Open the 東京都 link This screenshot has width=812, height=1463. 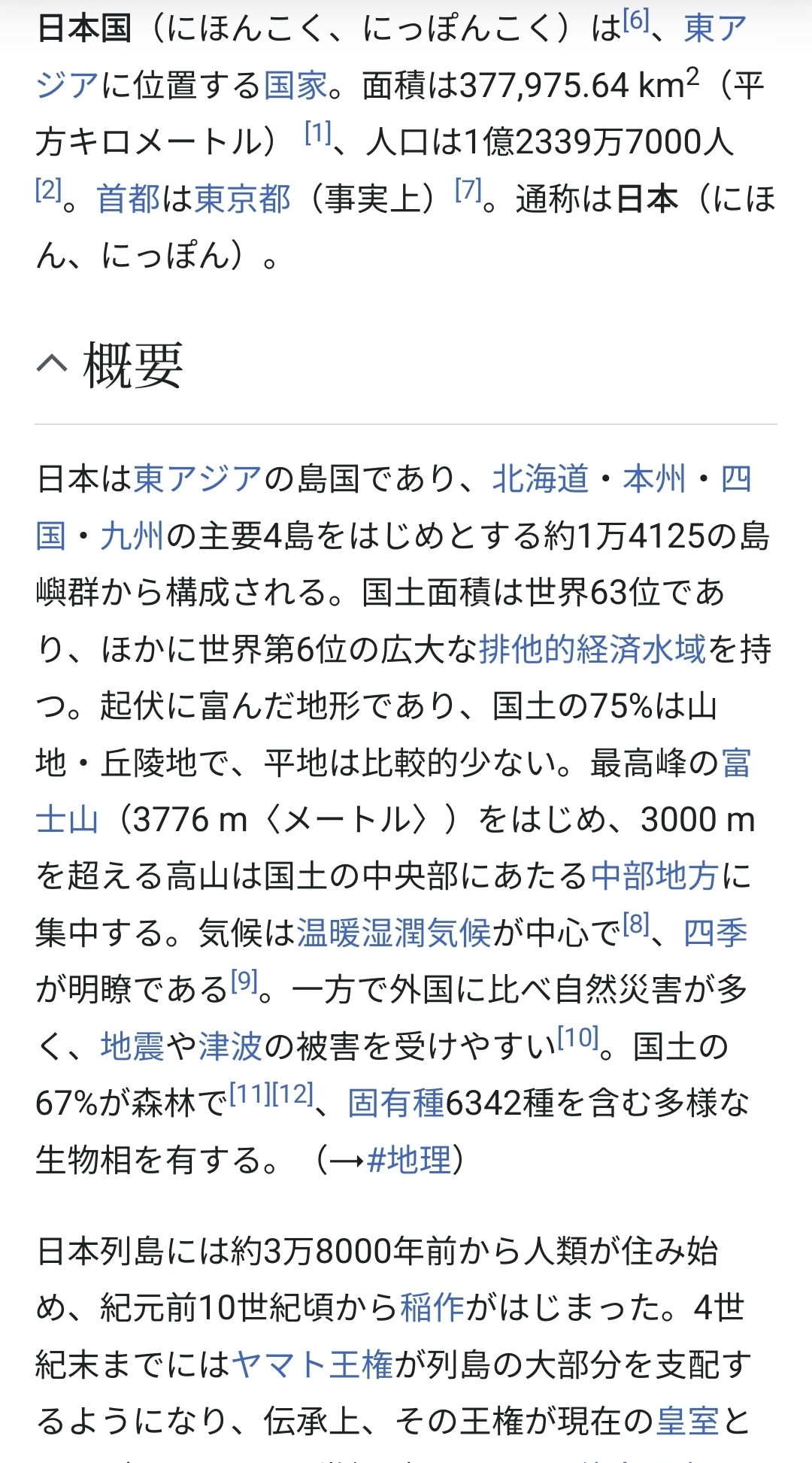tap(242, 199)
